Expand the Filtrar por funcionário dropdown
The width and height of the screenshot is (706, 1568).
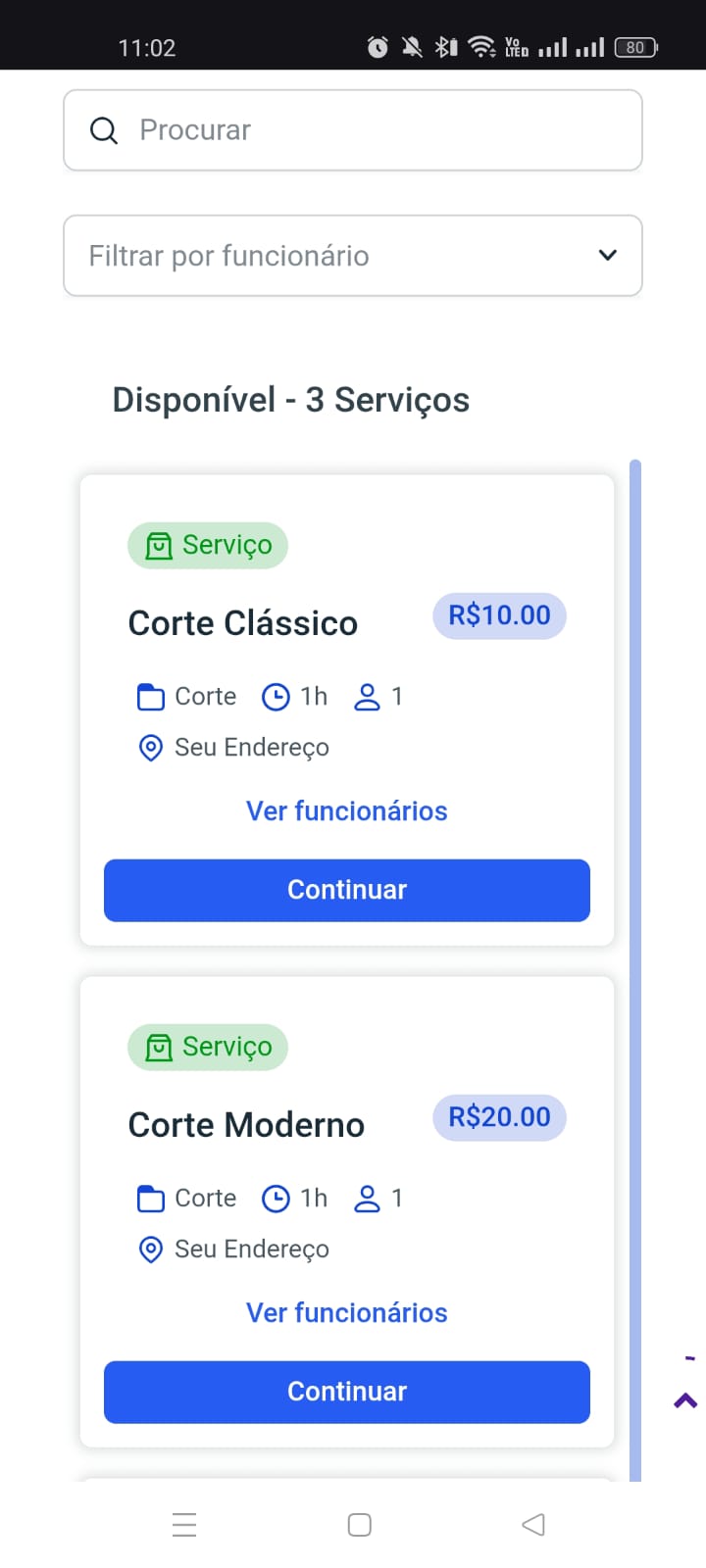[x=353, y=256]
